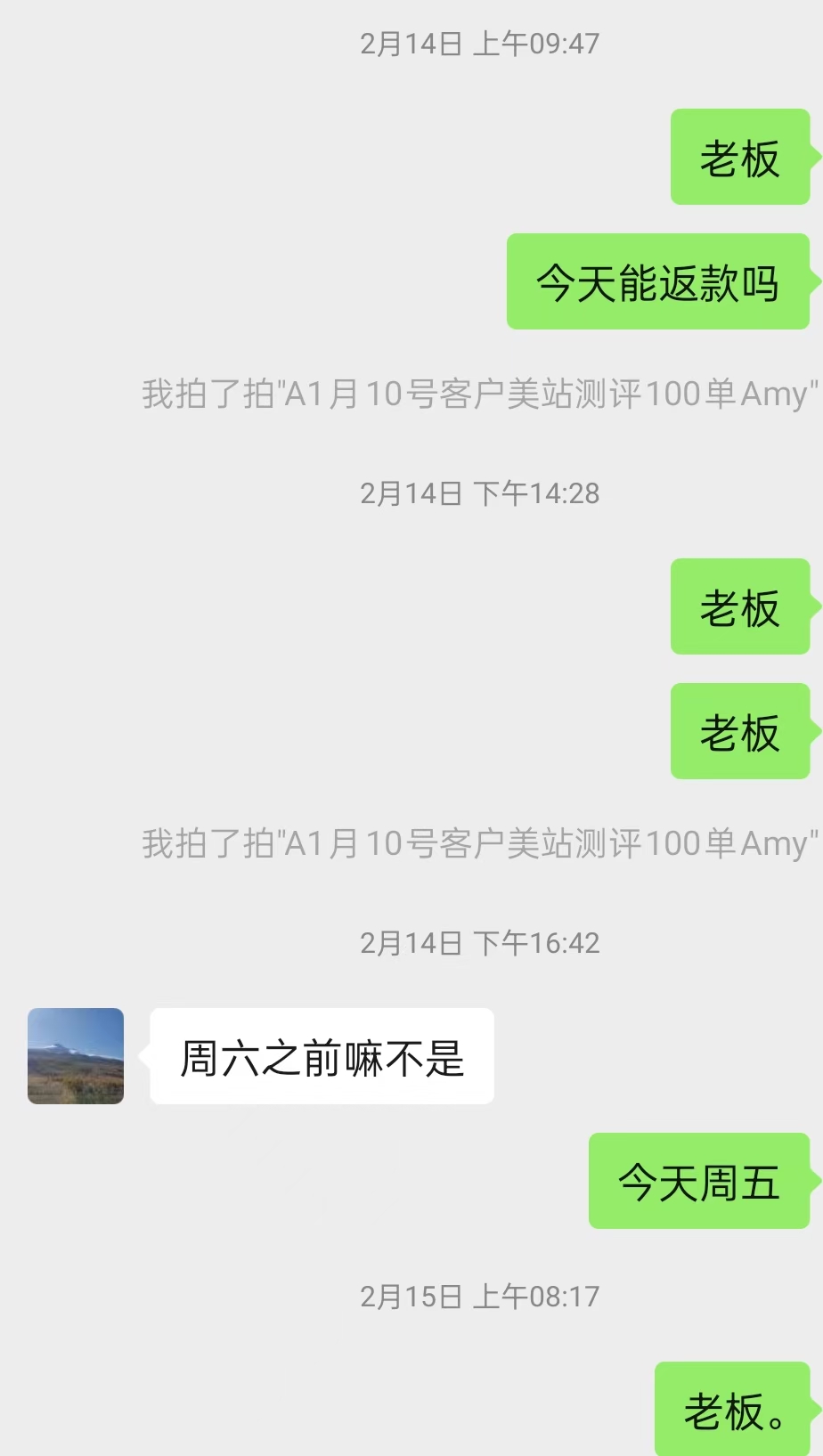Click the '2月14日 上午09:47' timestamp
The width and height of the screenshot is (823, 1456).
[481, 43]
